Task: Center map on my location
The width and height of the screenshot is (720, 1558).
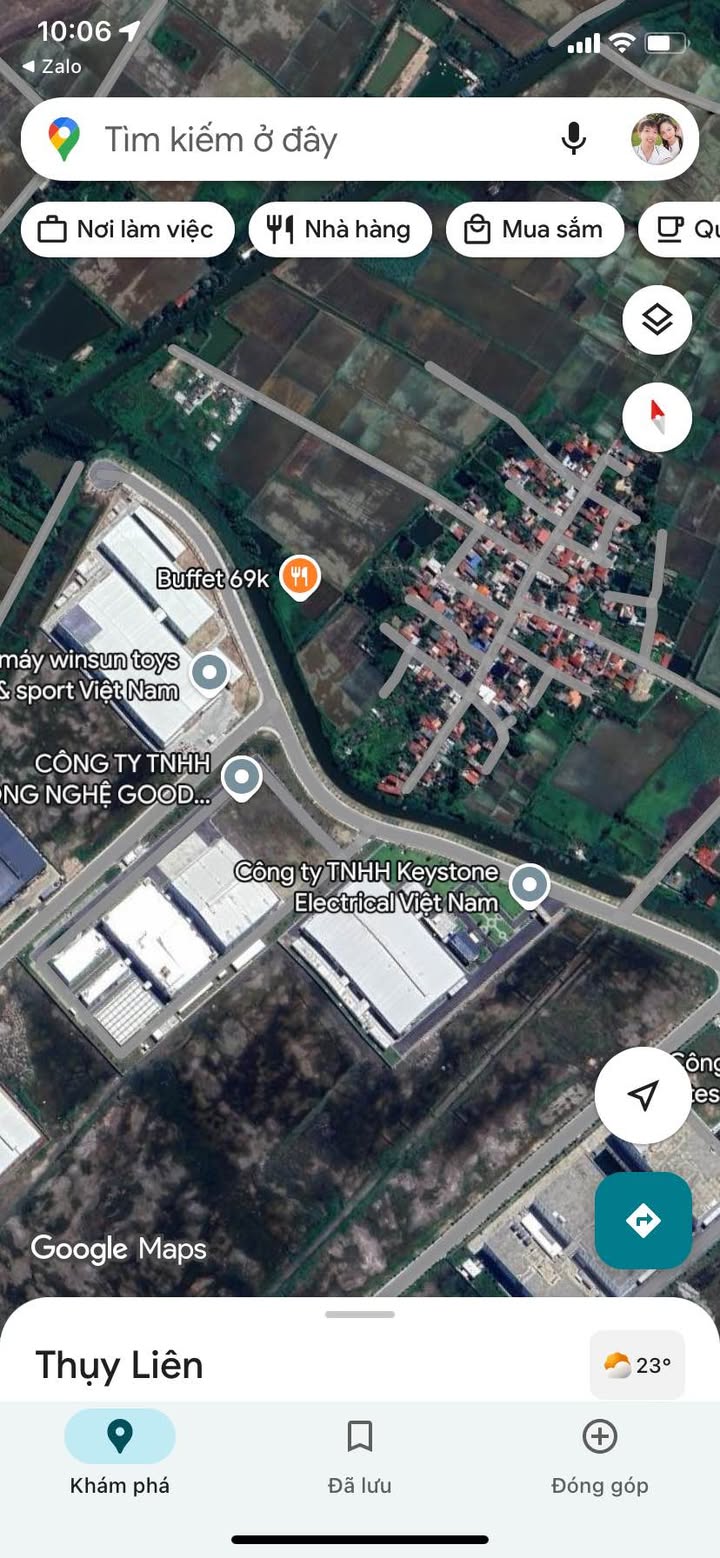Action: tap(644, 1095)
